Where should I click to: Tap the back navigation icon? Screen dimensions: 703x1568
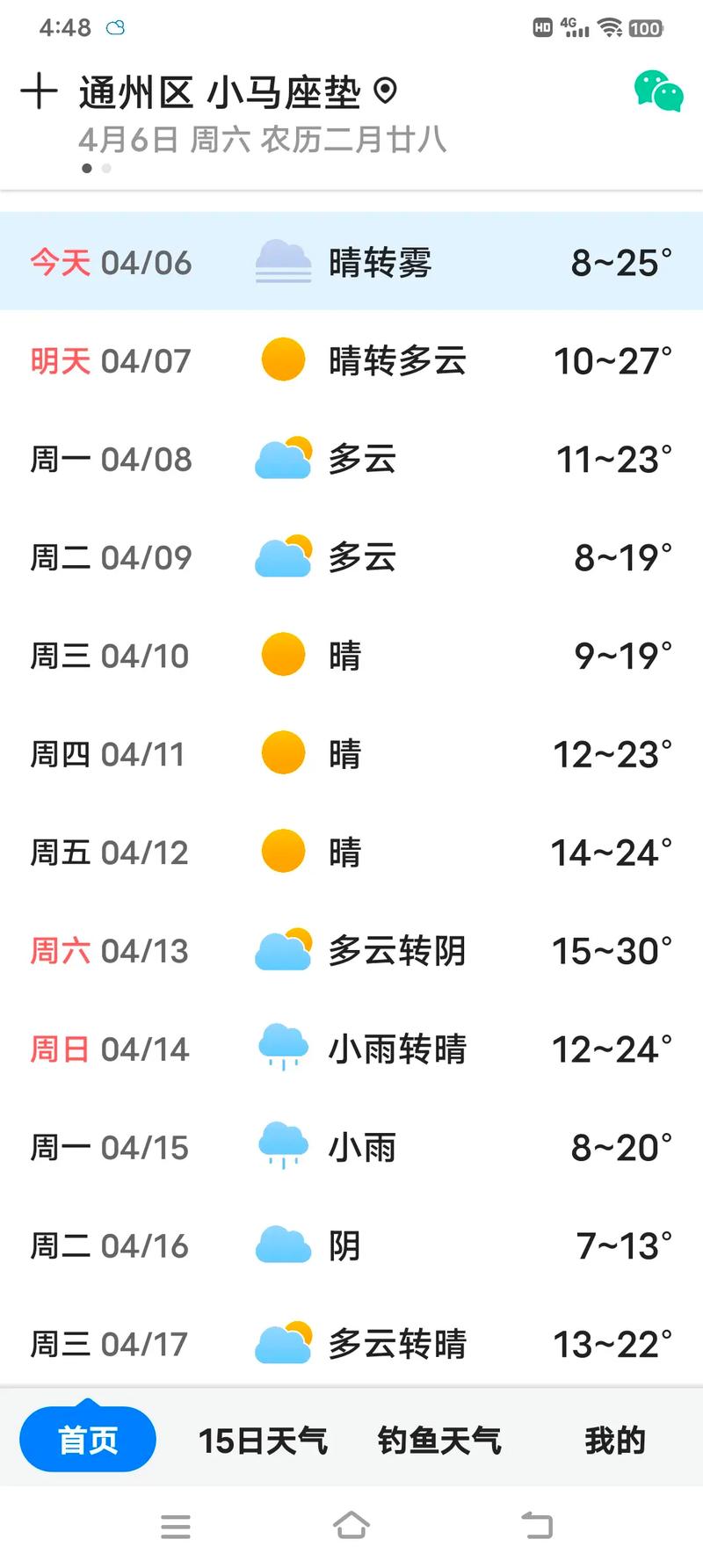(x=535, y=1527)
